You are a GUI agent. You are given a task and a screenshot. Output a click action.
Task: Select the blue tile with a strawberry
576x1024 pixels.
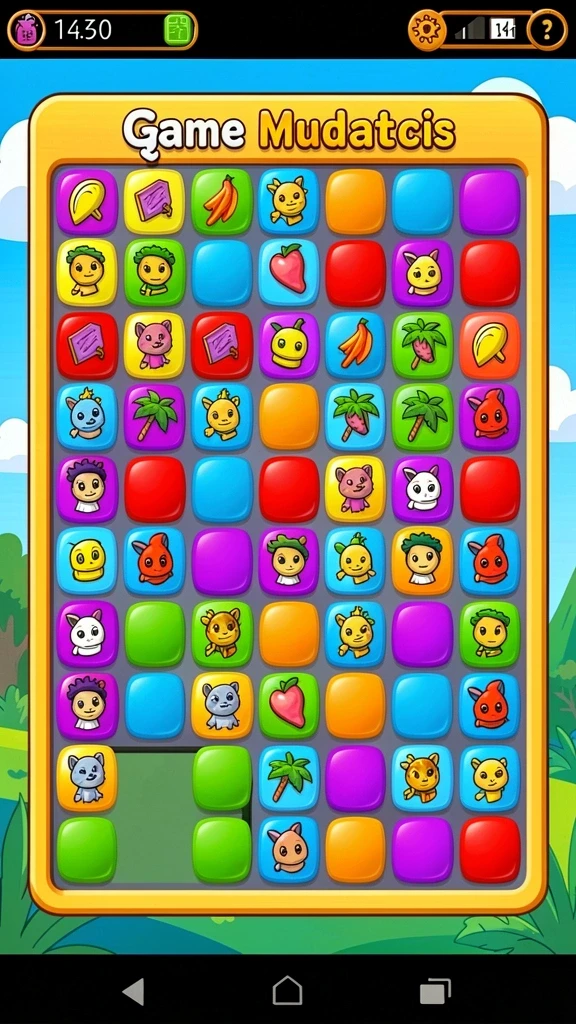(x=289, y=273)
